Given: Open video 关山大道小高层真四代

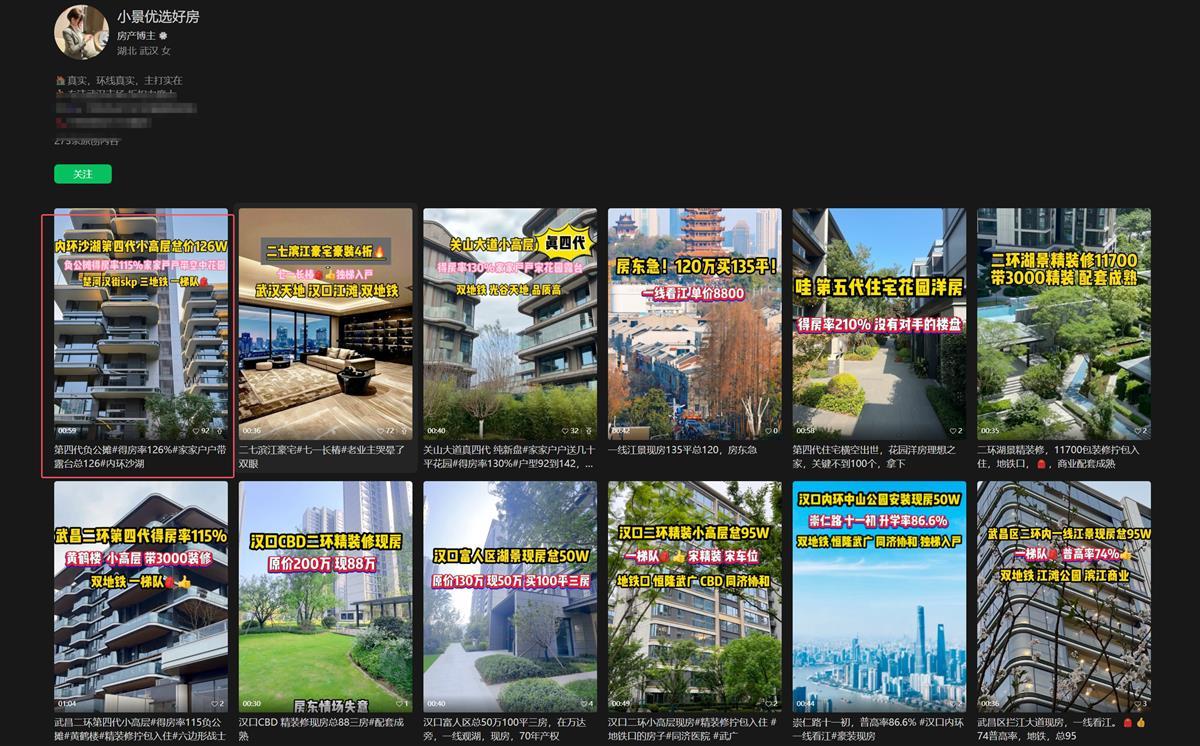Looking at the screenshot, I should tap(509, 324).
